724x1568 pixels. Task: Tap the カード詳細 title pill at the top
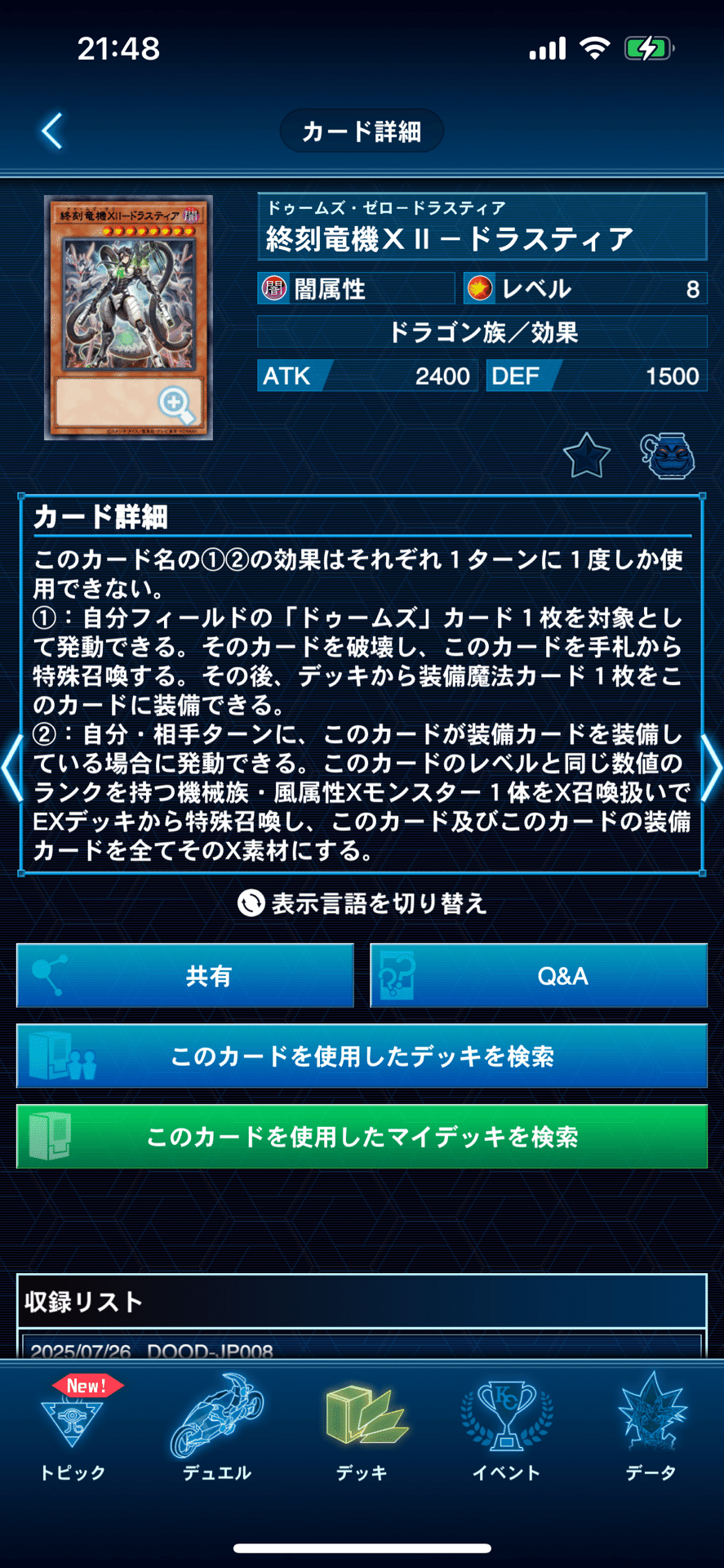(362, 130)
